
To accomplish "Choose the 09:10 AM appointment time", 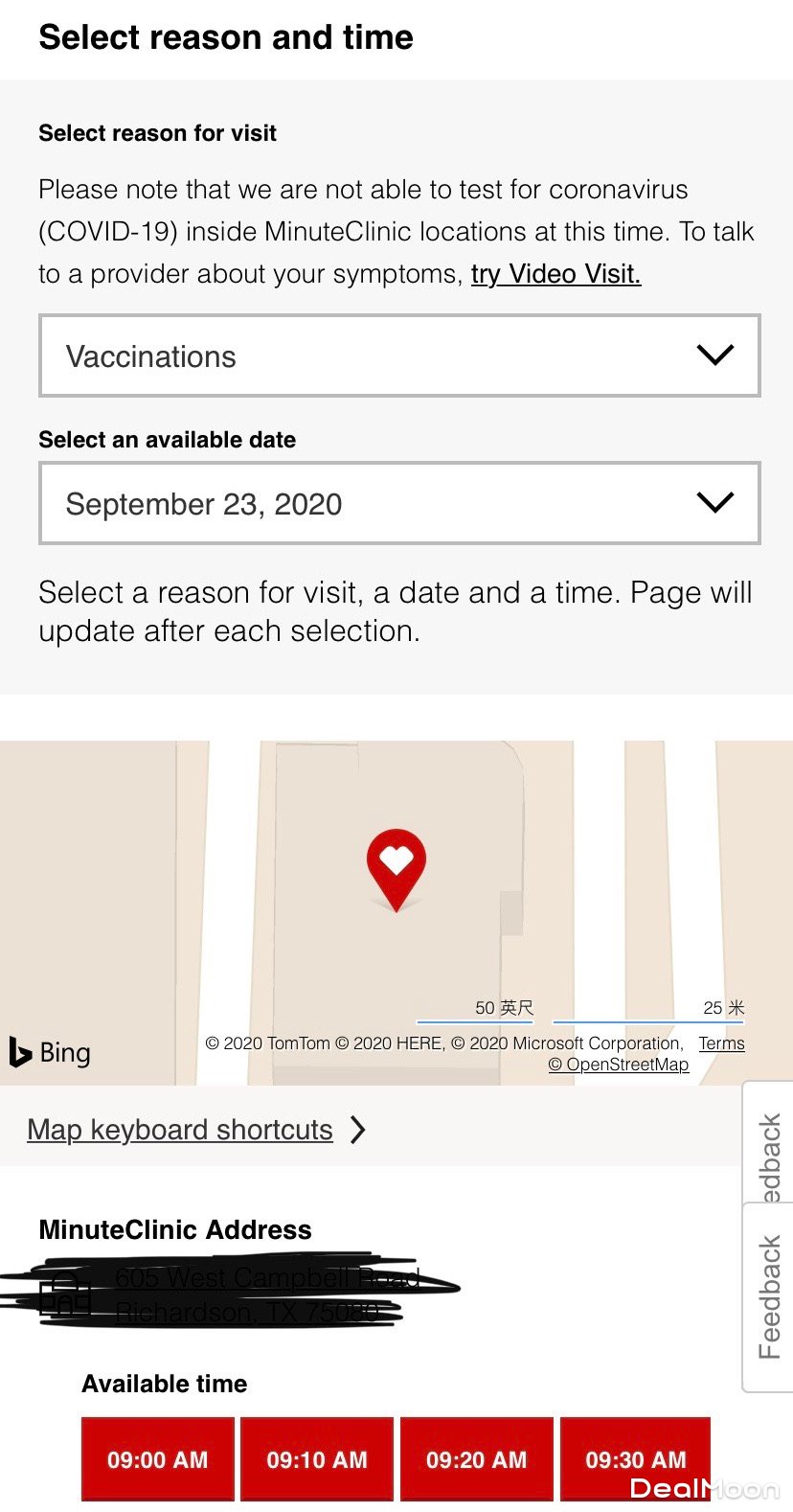I will pos(317,1459).
